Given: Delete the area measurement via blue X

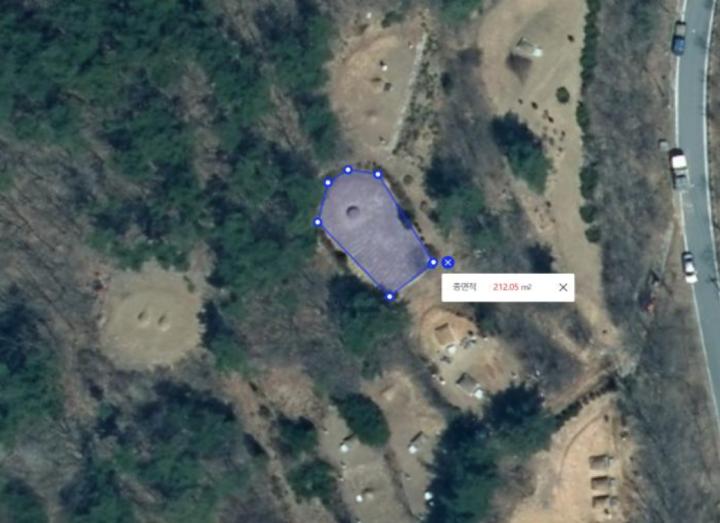Looking at the screenshot, I should [448, 262].
